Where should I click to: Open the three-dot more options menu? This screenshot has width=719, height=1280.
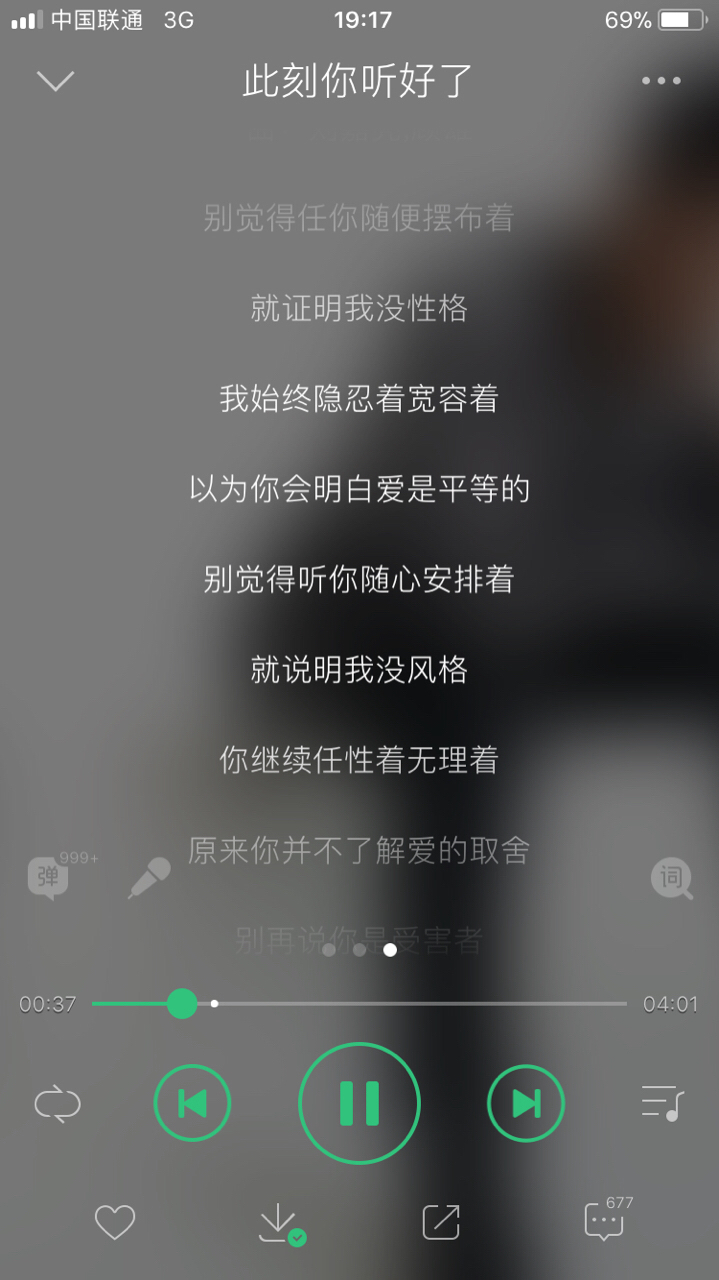661,81
